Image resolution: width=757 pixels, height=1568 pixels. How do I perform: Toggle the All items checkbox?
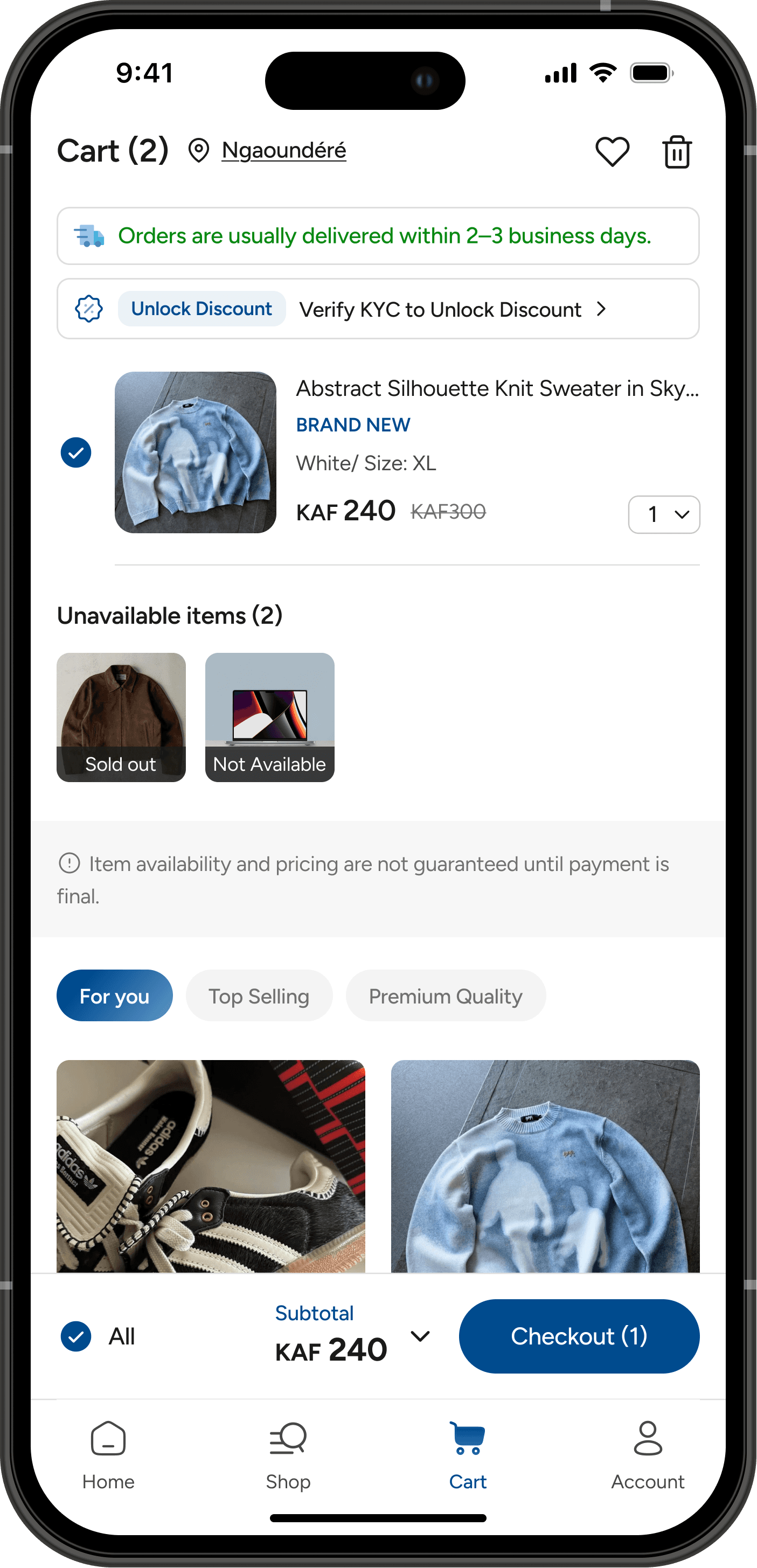coord(76,1337)
